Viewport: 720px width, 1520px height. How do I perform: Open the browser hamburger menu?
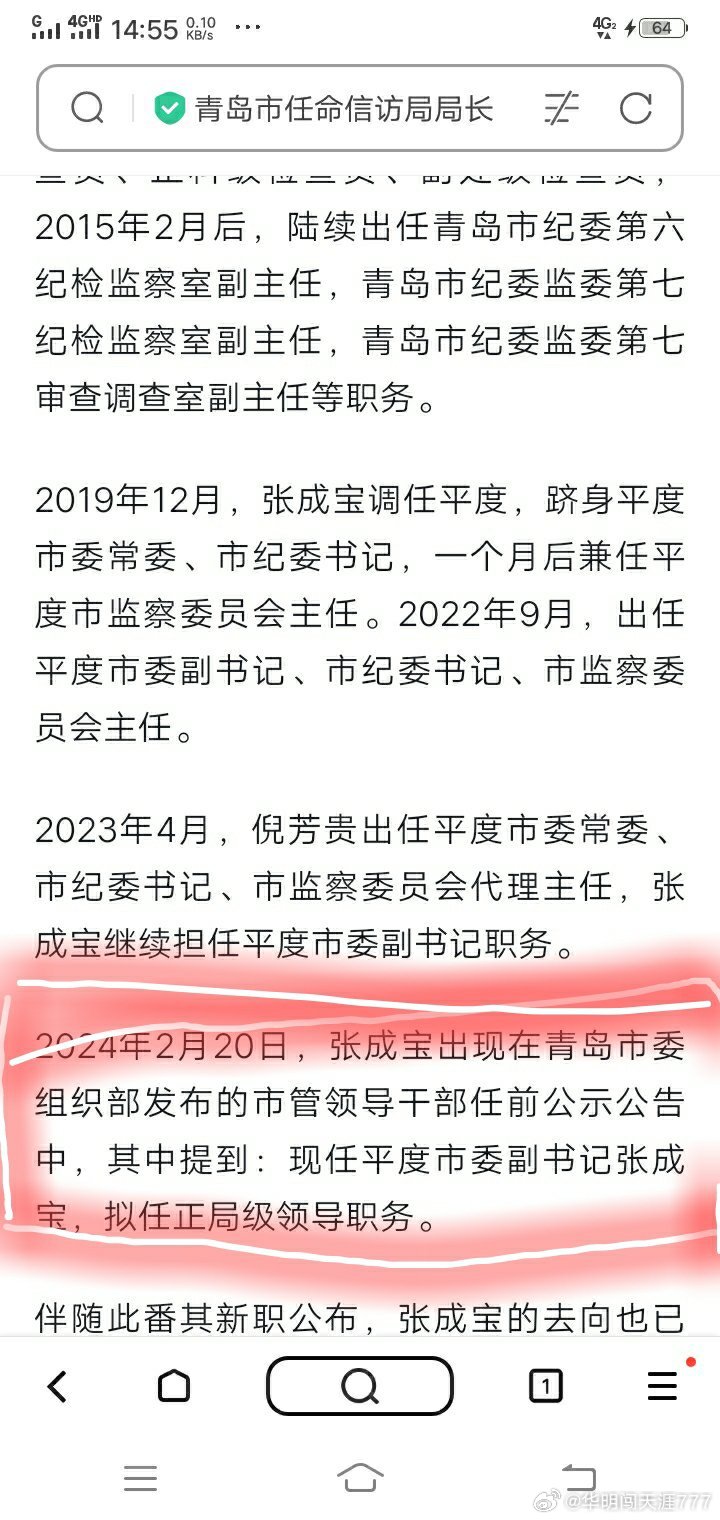click(663, 1385)
